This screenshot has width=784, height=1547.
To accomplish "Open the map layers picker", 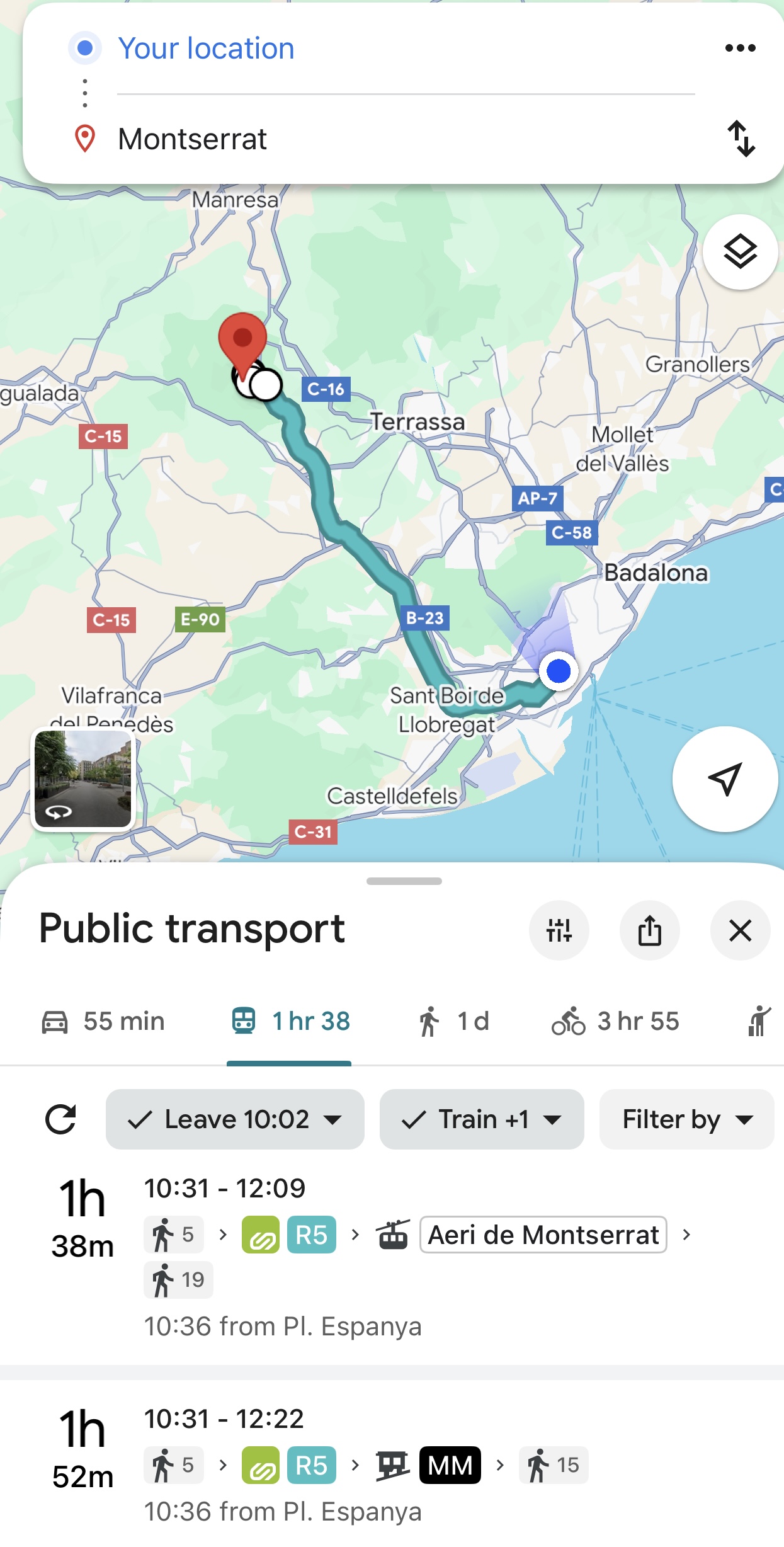I will tap(739, 251).
